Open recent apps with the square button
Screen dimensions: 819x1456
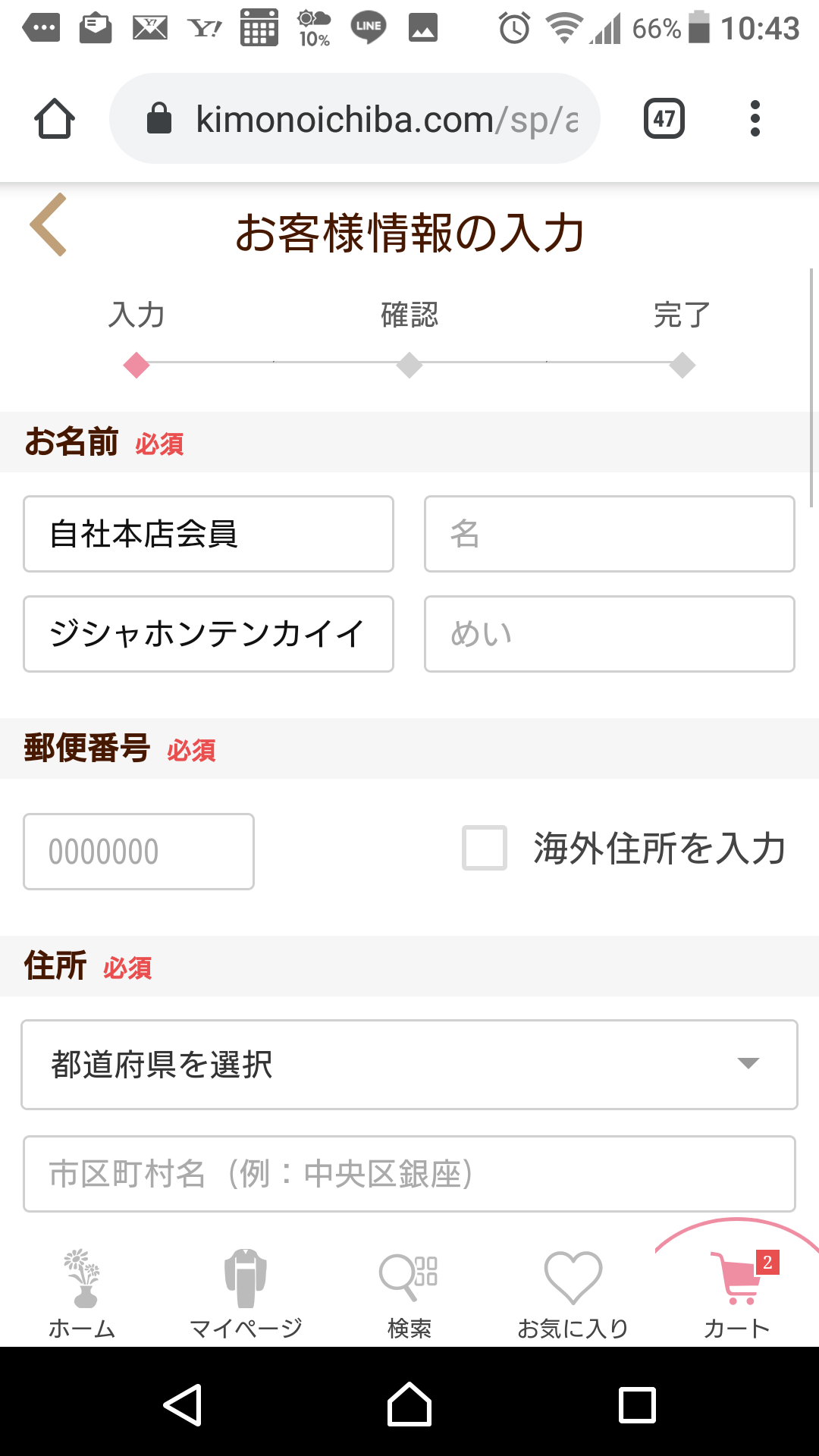(637, 1404)
